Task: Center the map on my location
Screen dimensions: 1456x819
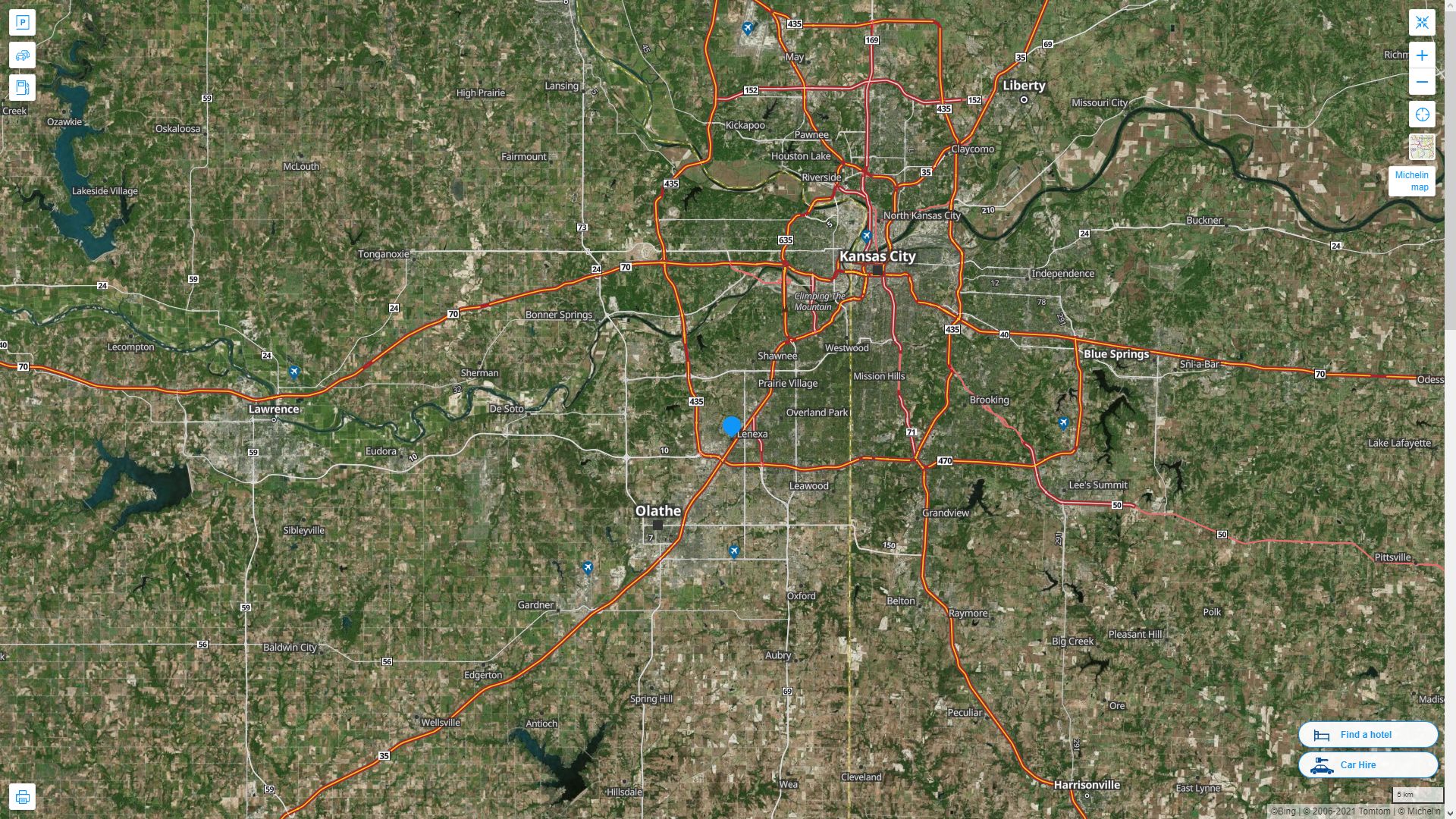Action: [1422, 115]
